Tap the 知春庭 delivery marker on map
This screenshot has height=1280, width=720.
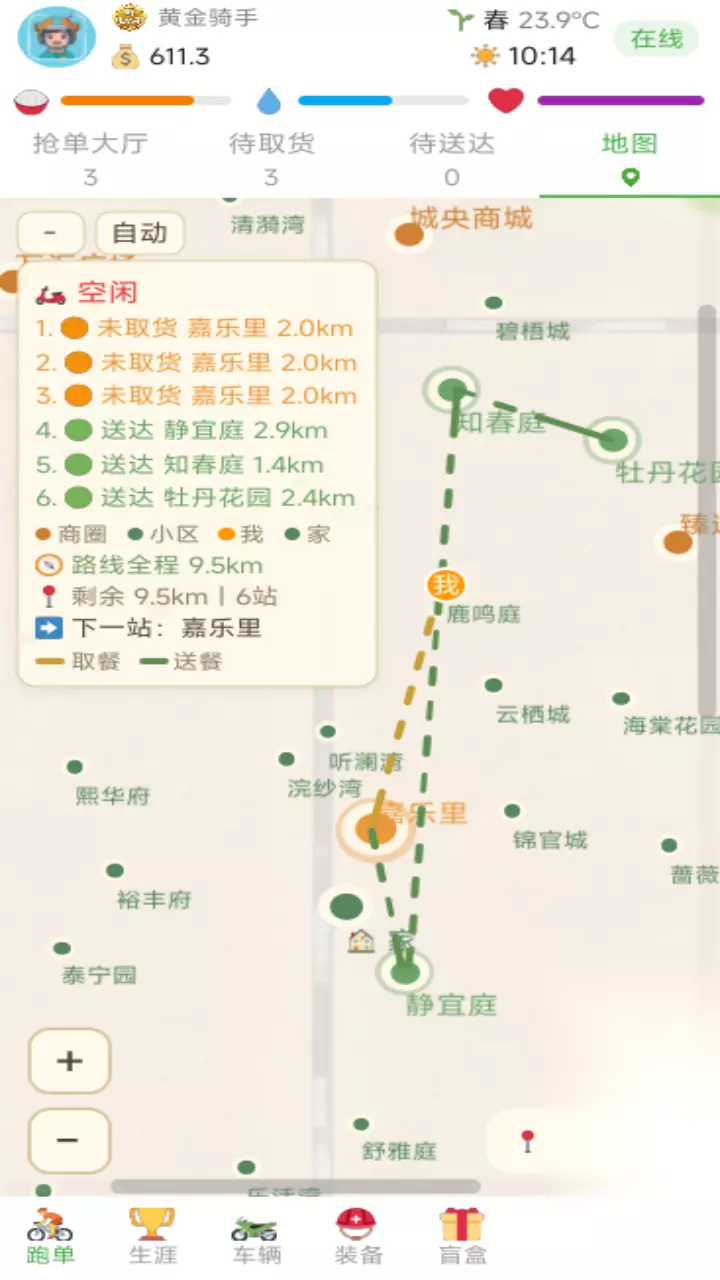pos(452,389)
